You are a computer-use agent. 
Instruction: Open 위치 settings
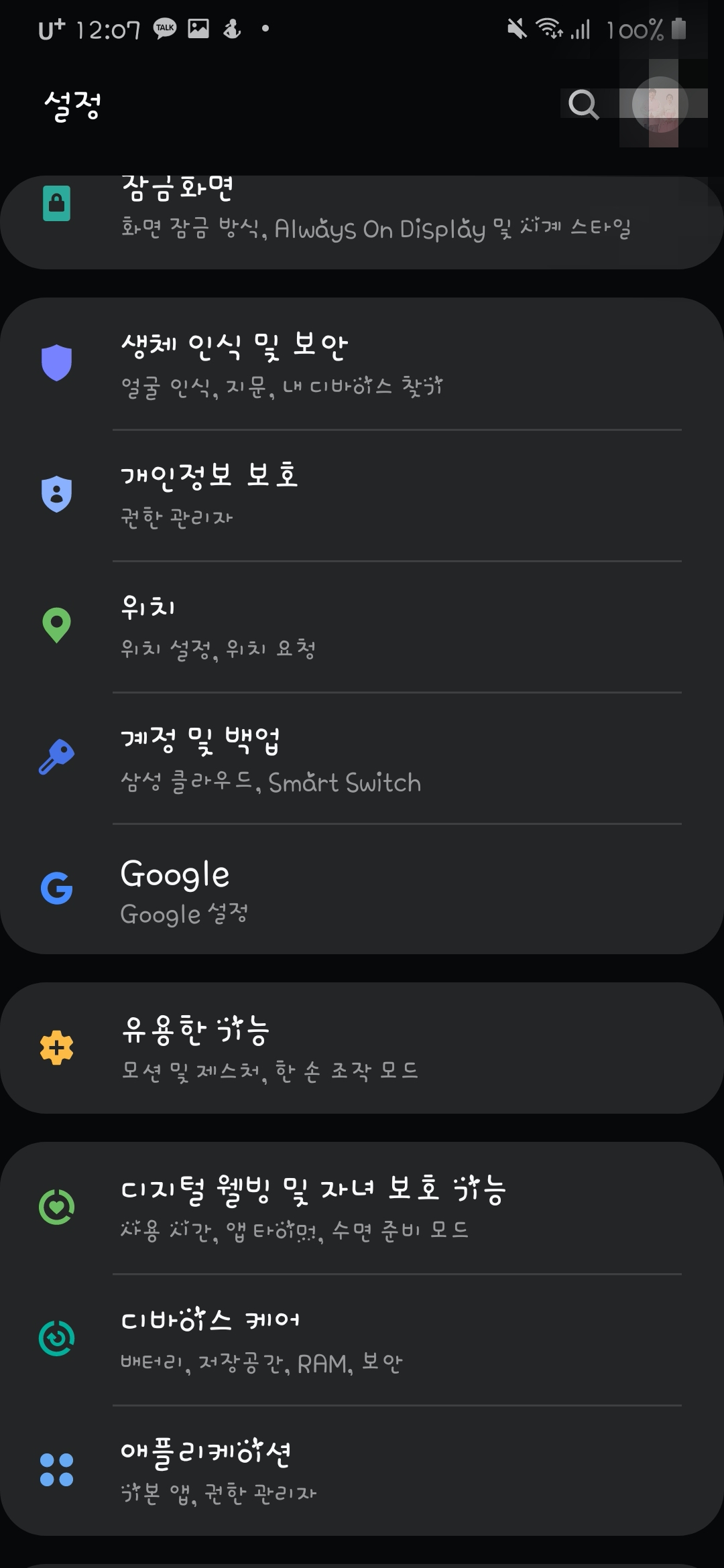point(362,626)
